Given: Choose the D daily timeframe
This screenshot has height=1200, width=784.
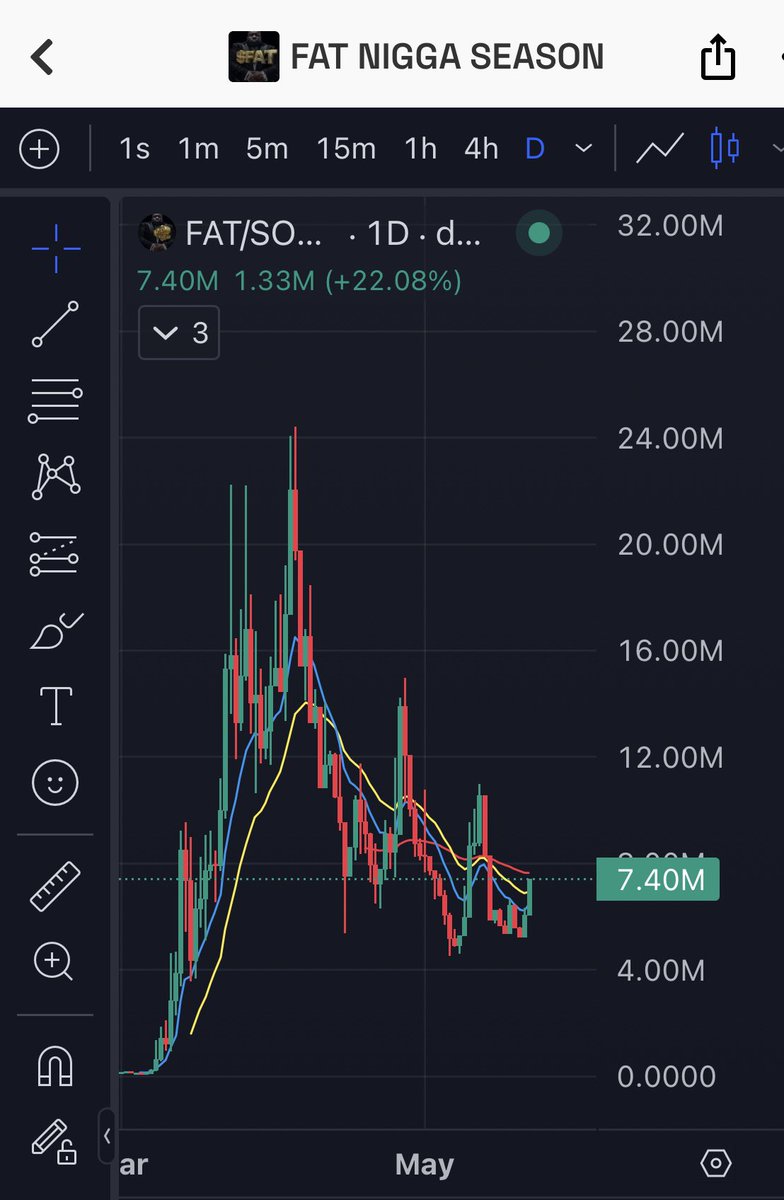Looking at the screenshot, I should pyautogui.click(x=535, y=149).
